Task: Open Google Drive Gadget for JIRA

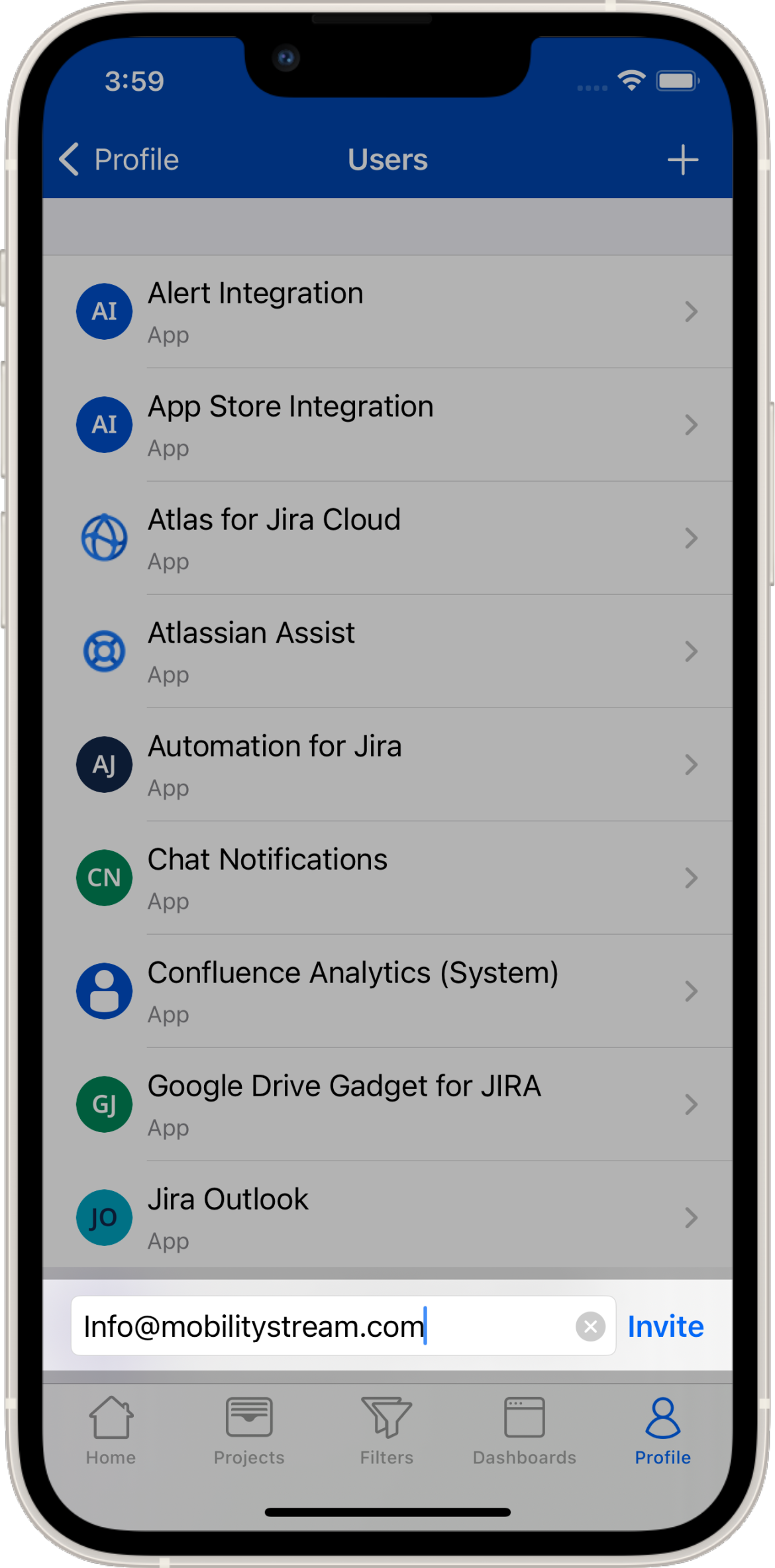Action: pyautogui.click(x=387, y=1104)
